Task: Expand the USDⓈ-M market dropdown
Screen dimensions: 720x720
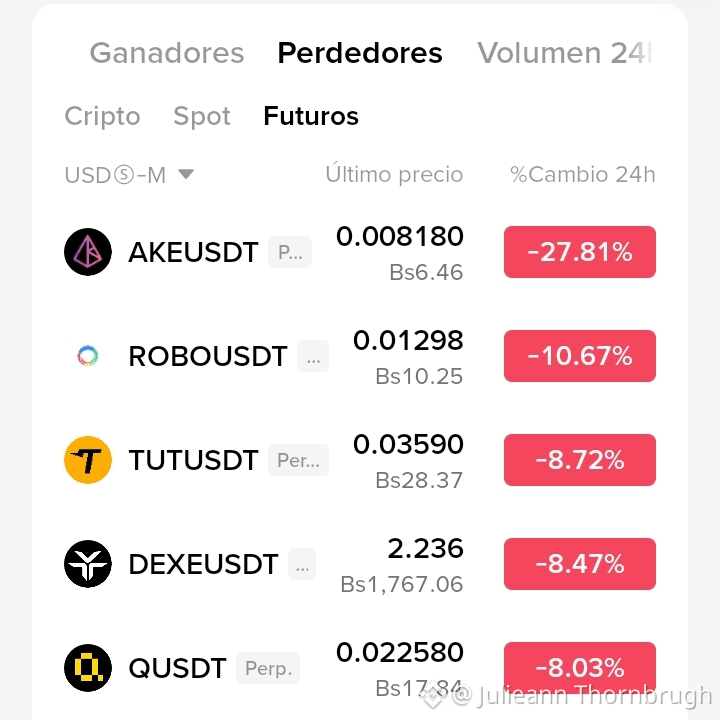Action: coord(129,175)
